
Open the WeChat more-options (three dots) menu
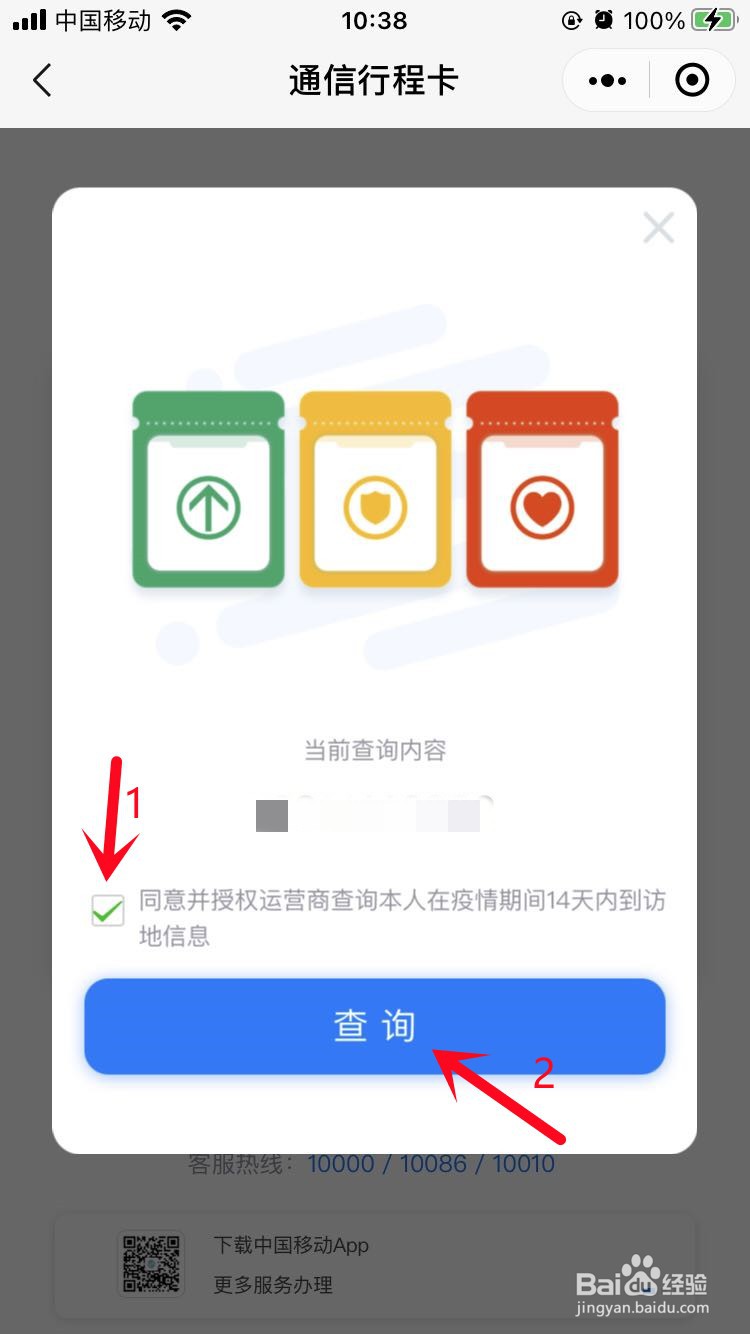pos(605,80)
